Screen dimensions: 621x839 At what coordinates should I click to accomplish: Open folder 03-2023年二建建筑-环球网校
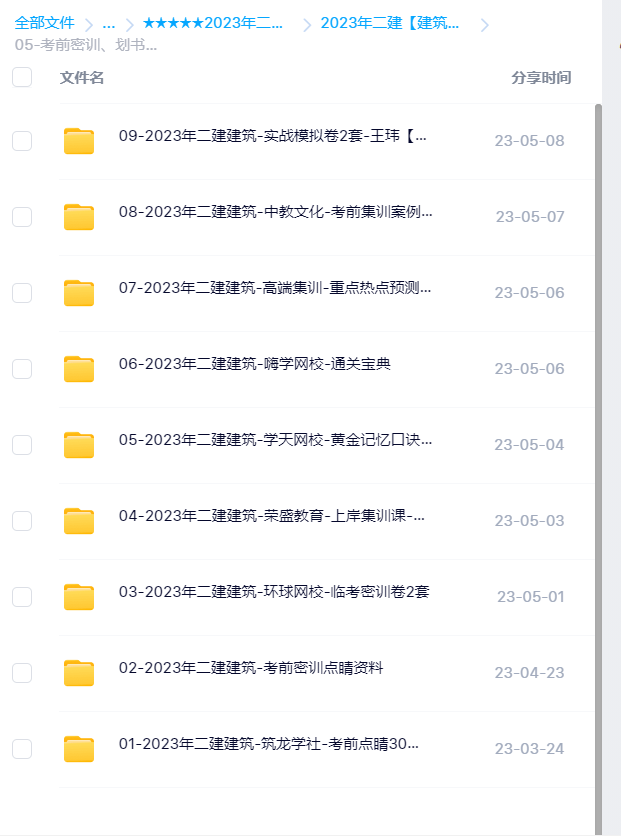click(273, 593)
